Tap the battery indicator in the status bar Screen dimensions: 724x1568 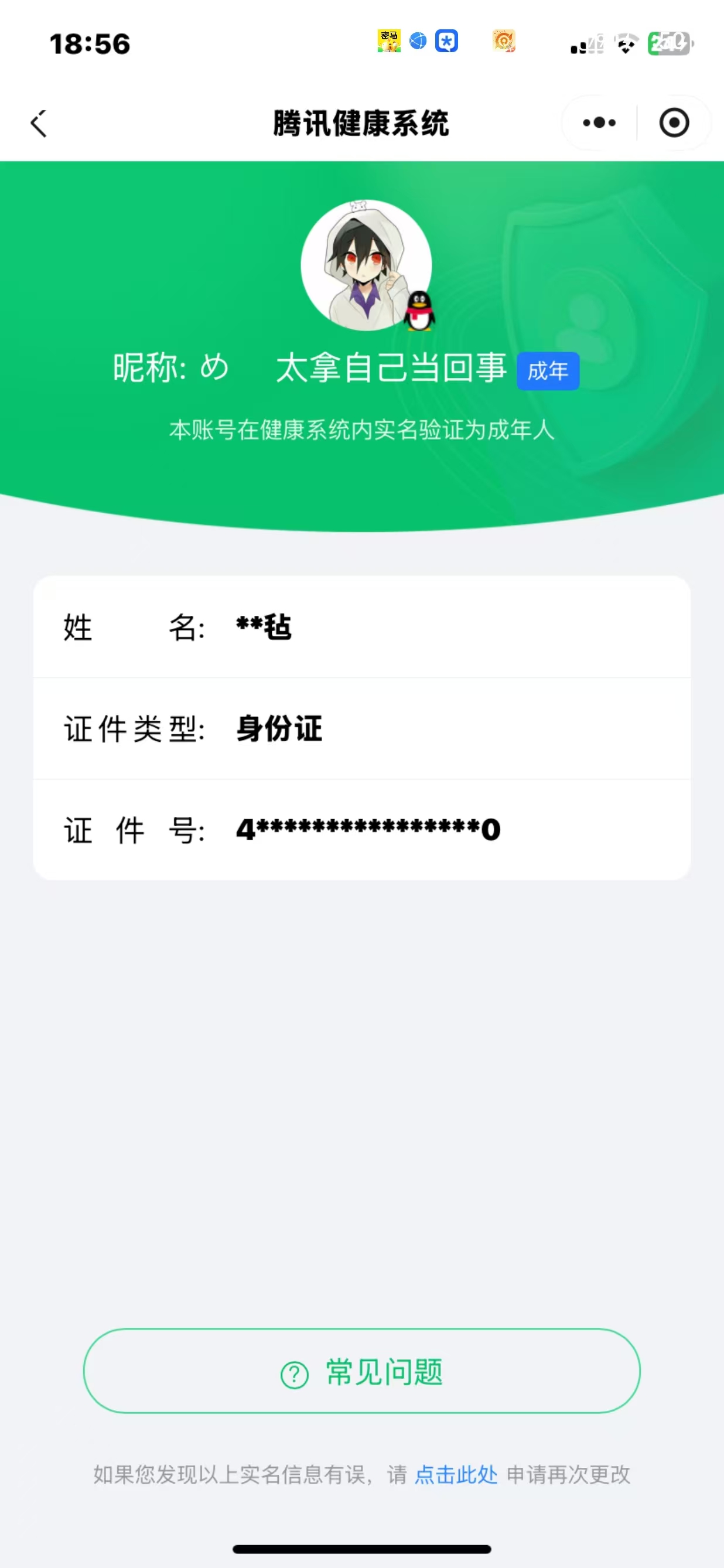coord(666,43)
